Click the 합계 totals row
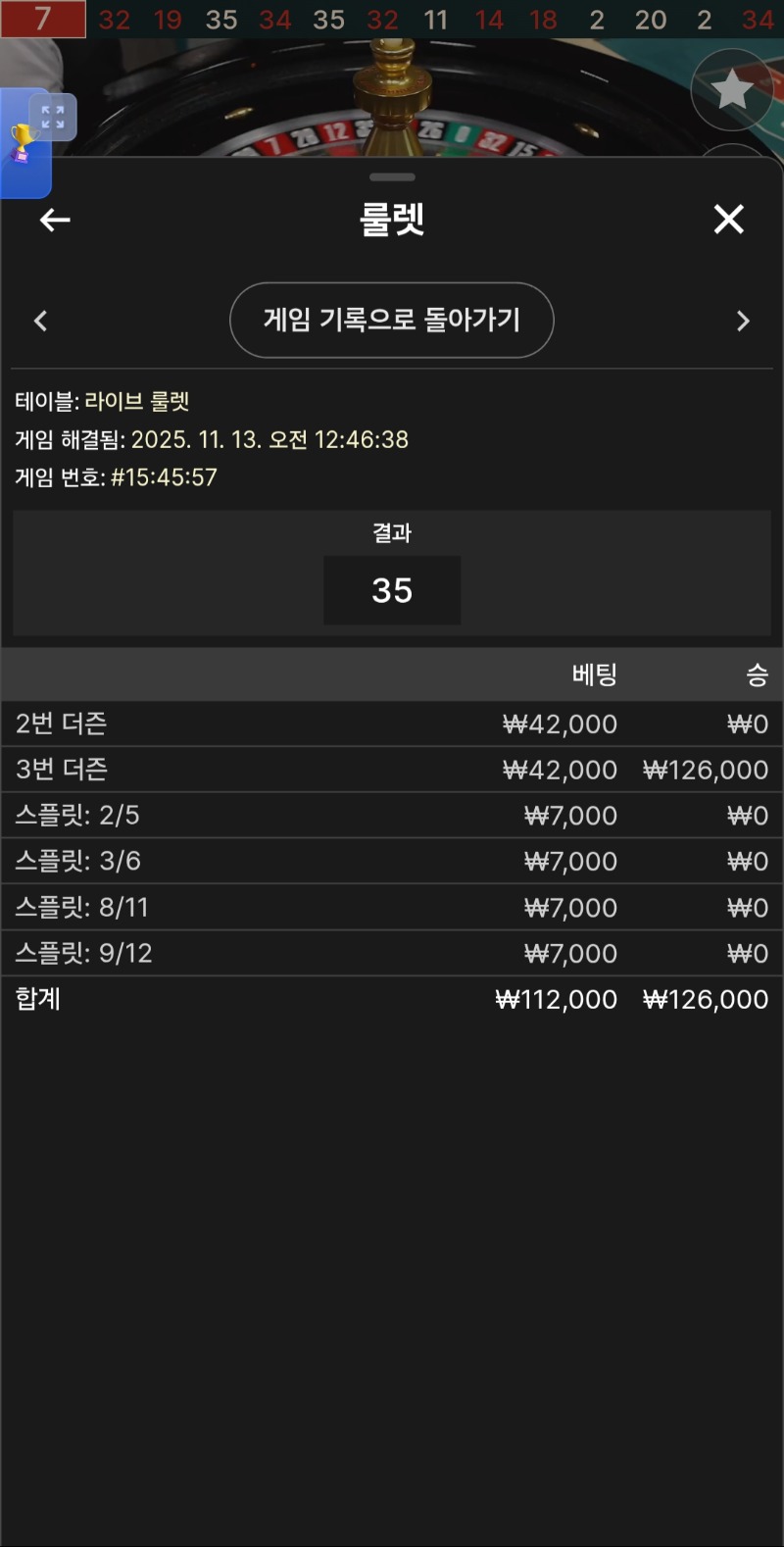Image resolution: width=784 pixels, height=1547 pixels. pos(392,999)
